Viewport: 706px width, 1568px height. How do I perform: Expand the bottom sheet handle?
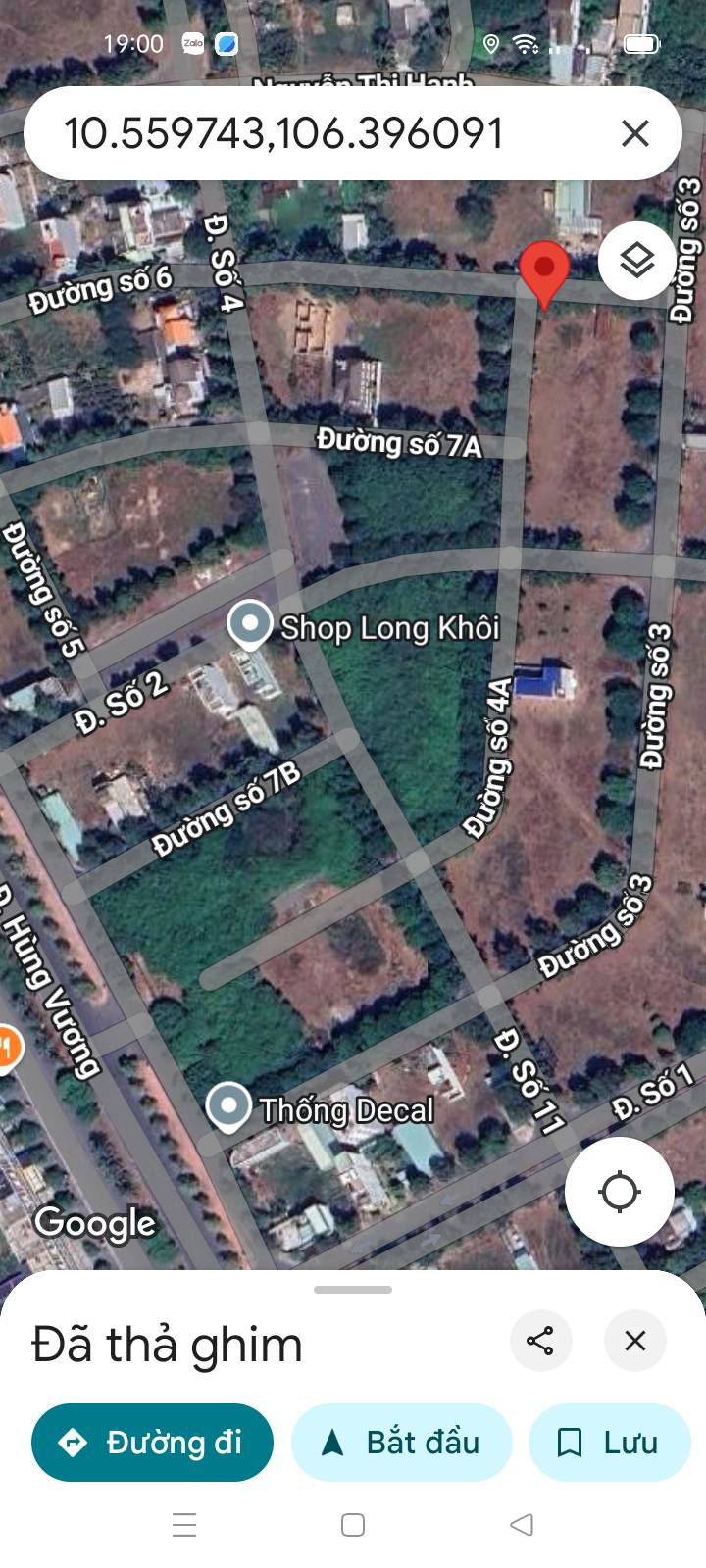[353, 1290]
